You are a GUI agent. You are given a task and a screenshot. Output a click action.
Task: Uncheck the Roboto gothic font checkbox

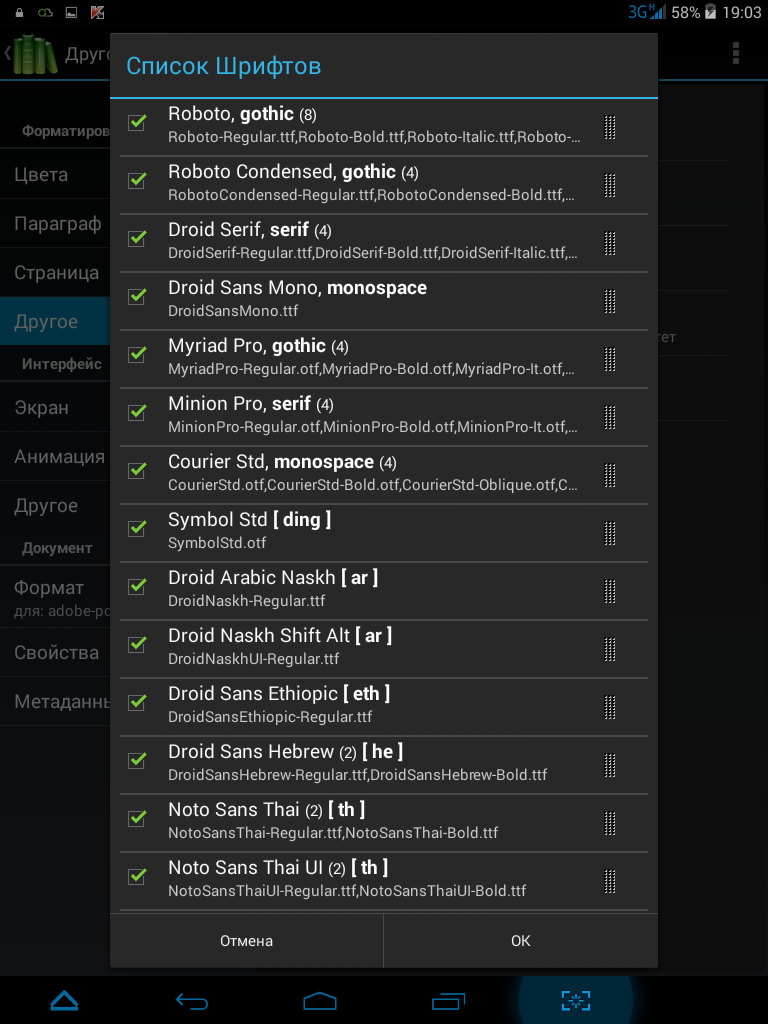137,123
